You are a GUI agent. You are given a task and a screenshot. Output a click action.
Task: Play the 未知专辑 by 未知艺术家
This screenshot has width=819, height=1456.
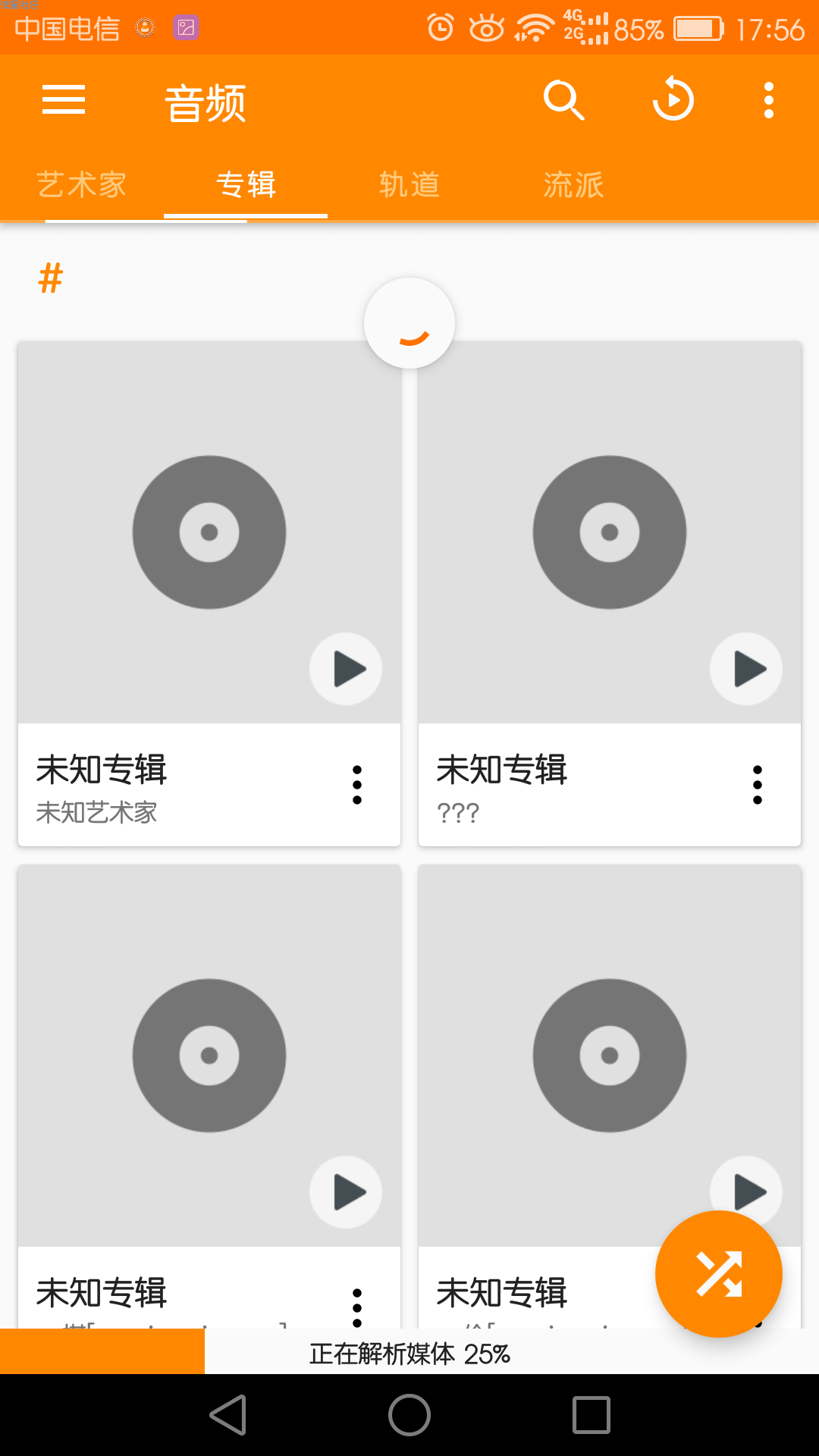(x=346, y=669)
